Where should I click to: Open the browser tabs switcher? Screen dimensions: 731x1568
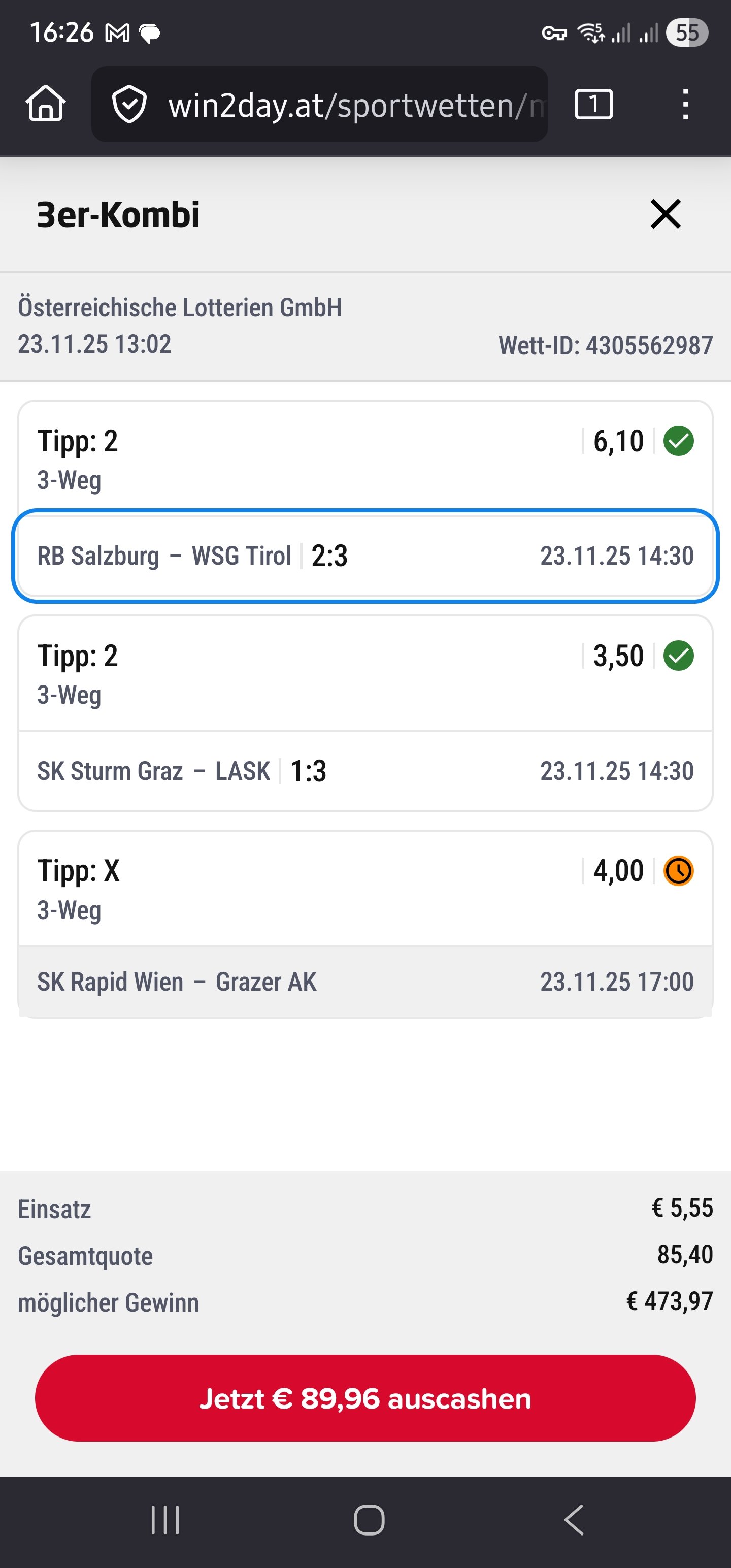click(x=593, y=104)
